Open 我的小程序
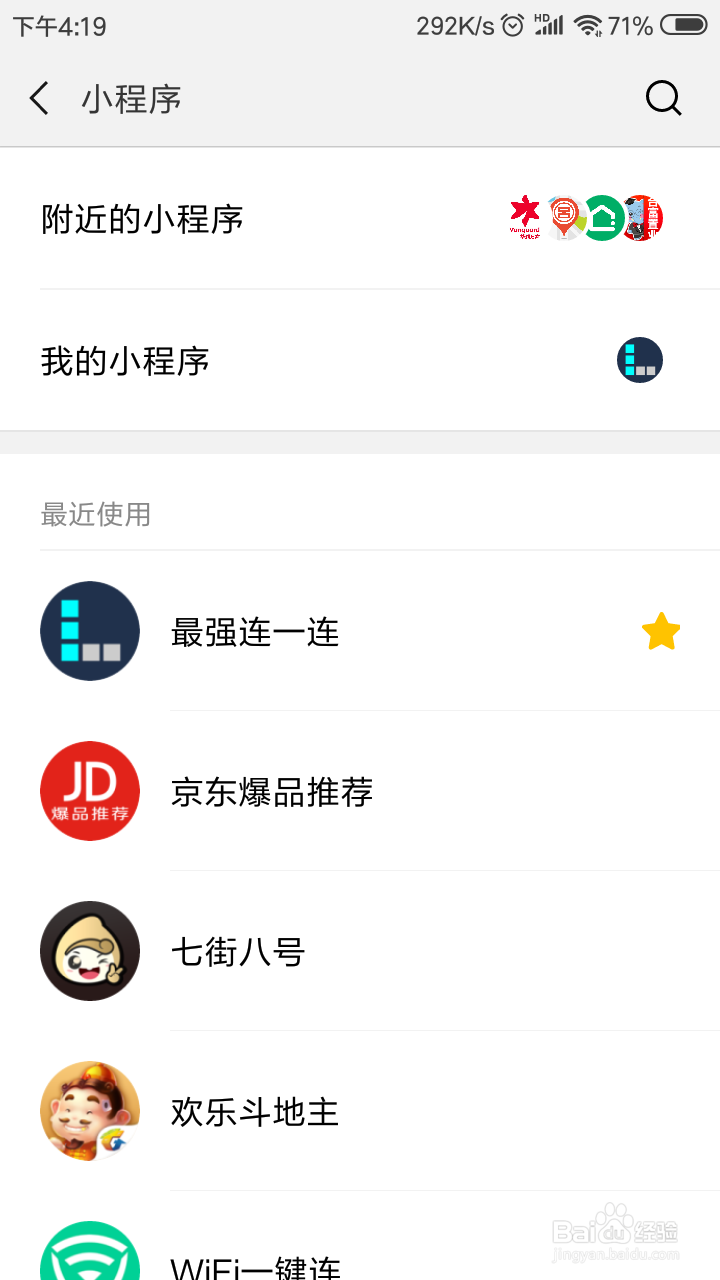 (360, 361)
